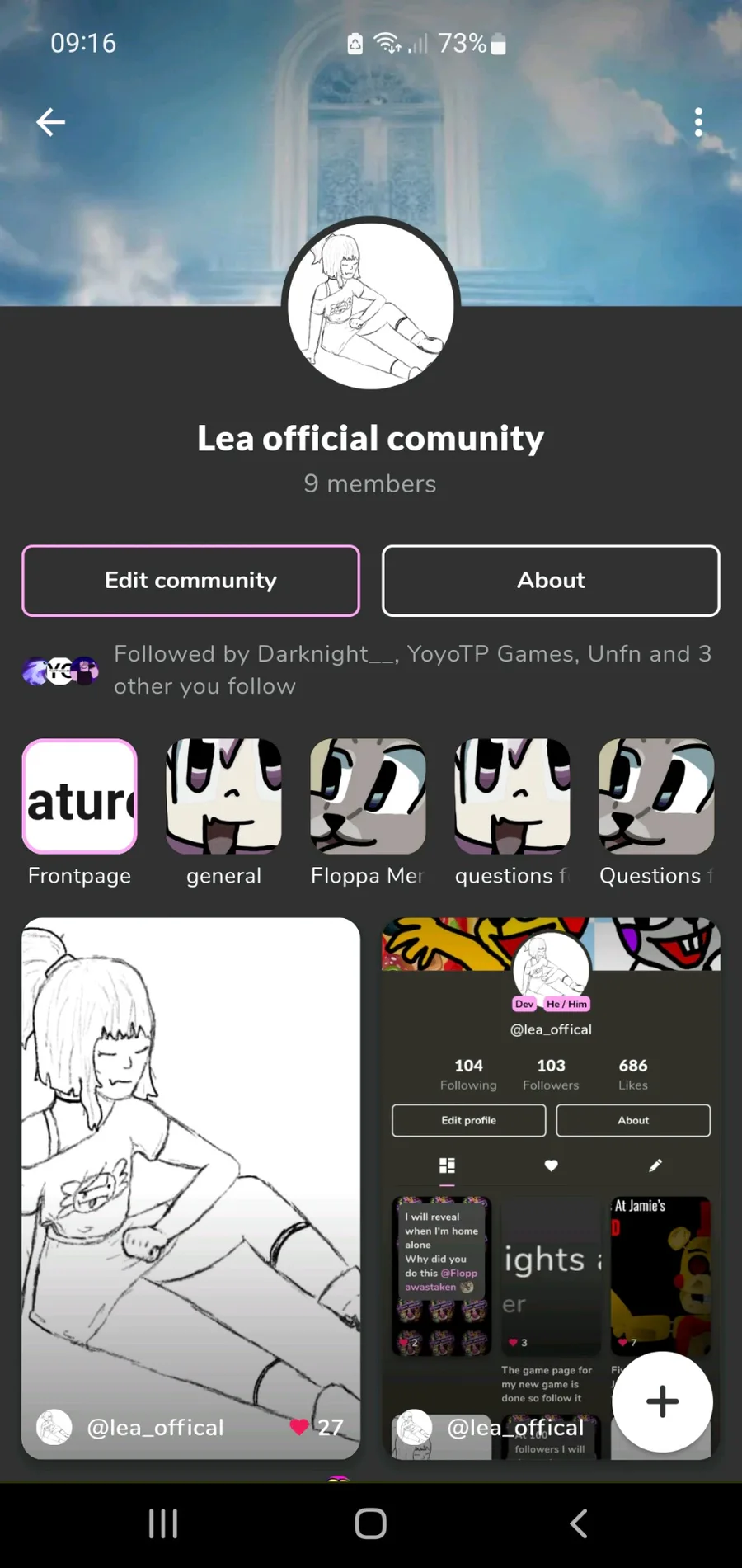Open the About section
Viewport: 742px width, 1568px height.
(x=551, y=581)
